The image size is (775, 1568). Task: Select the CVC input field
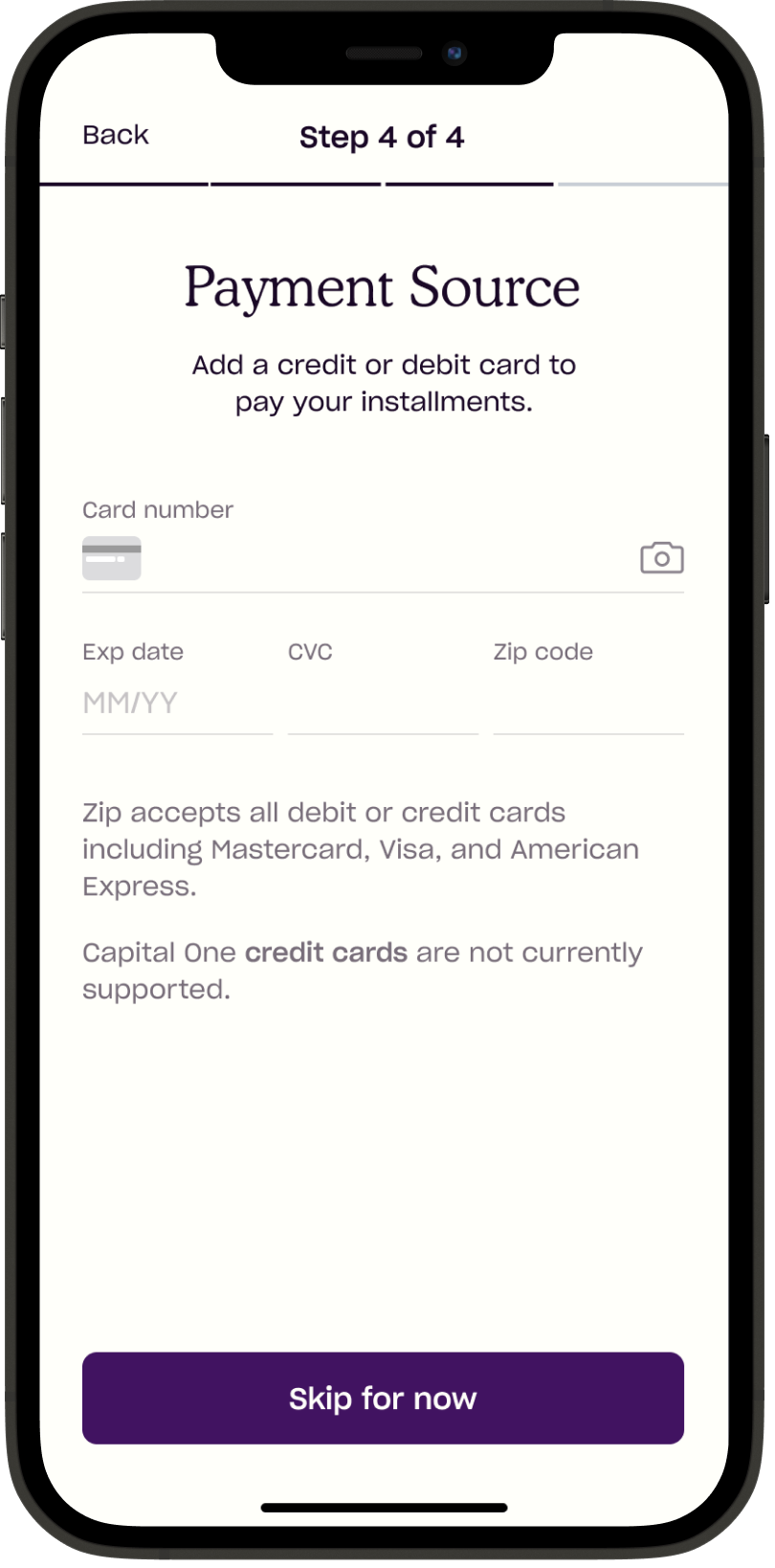(383, 704)
